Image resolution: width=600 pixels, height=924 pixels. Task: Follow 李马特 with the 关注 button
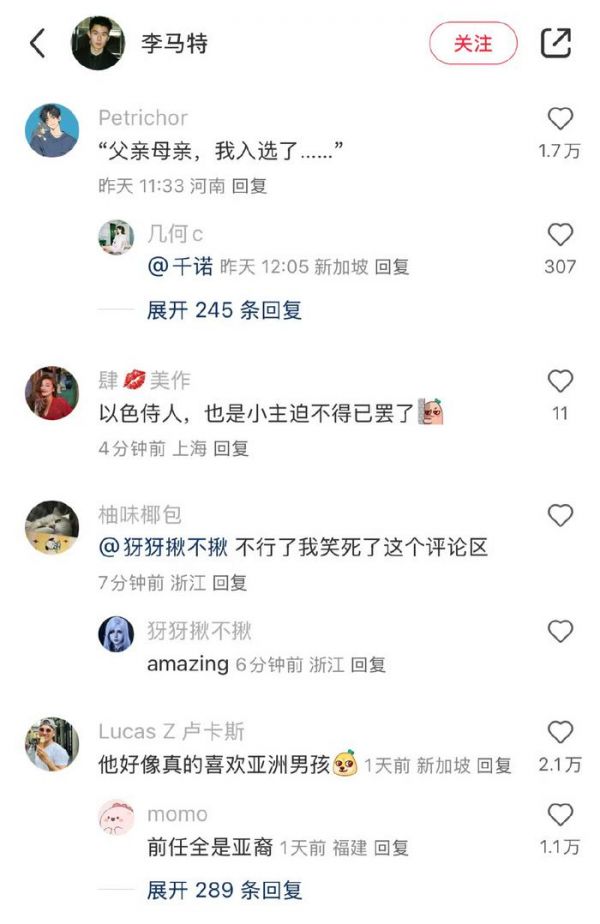click(x=473, y=43)
